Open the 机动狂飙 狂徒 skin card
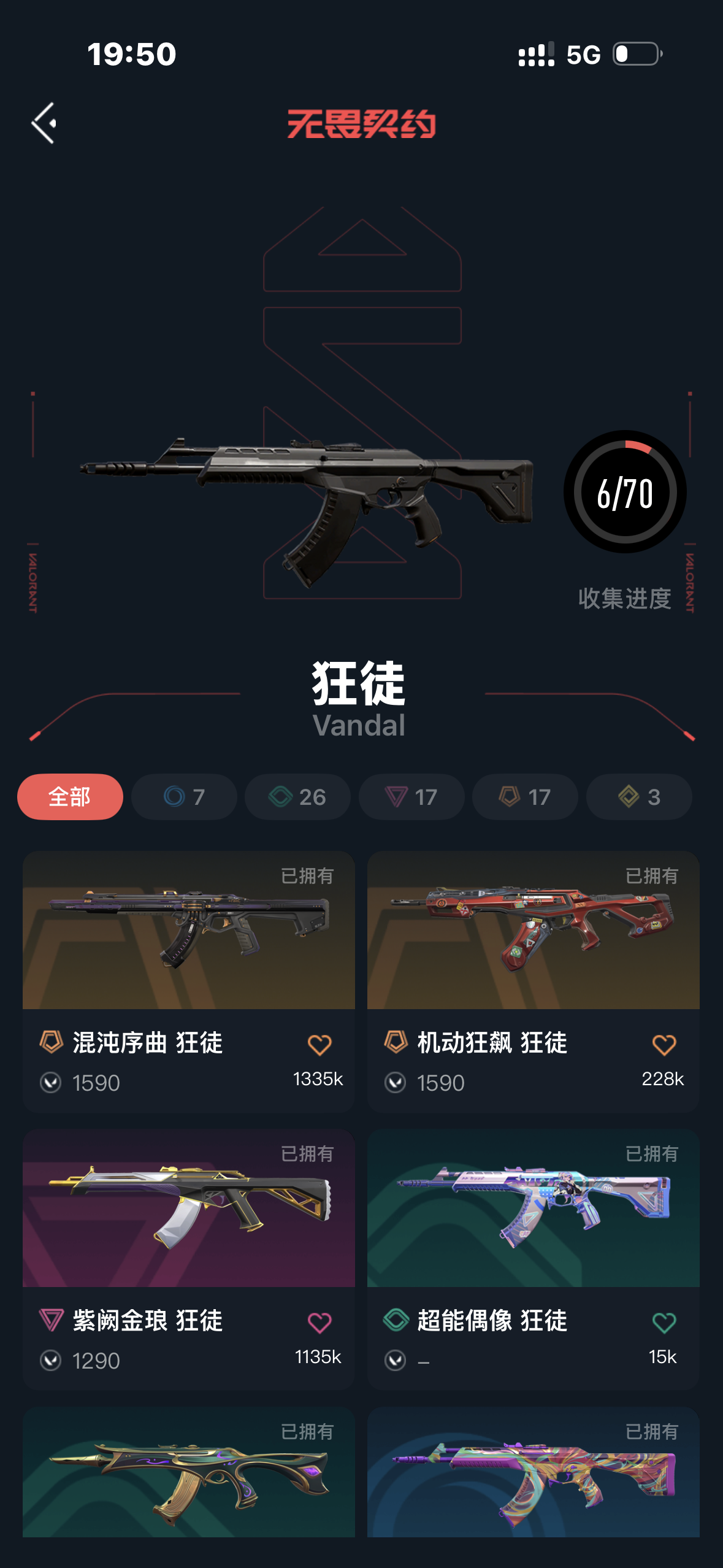The height and width of the screenshot is (1568, 723). click(533, 931)
